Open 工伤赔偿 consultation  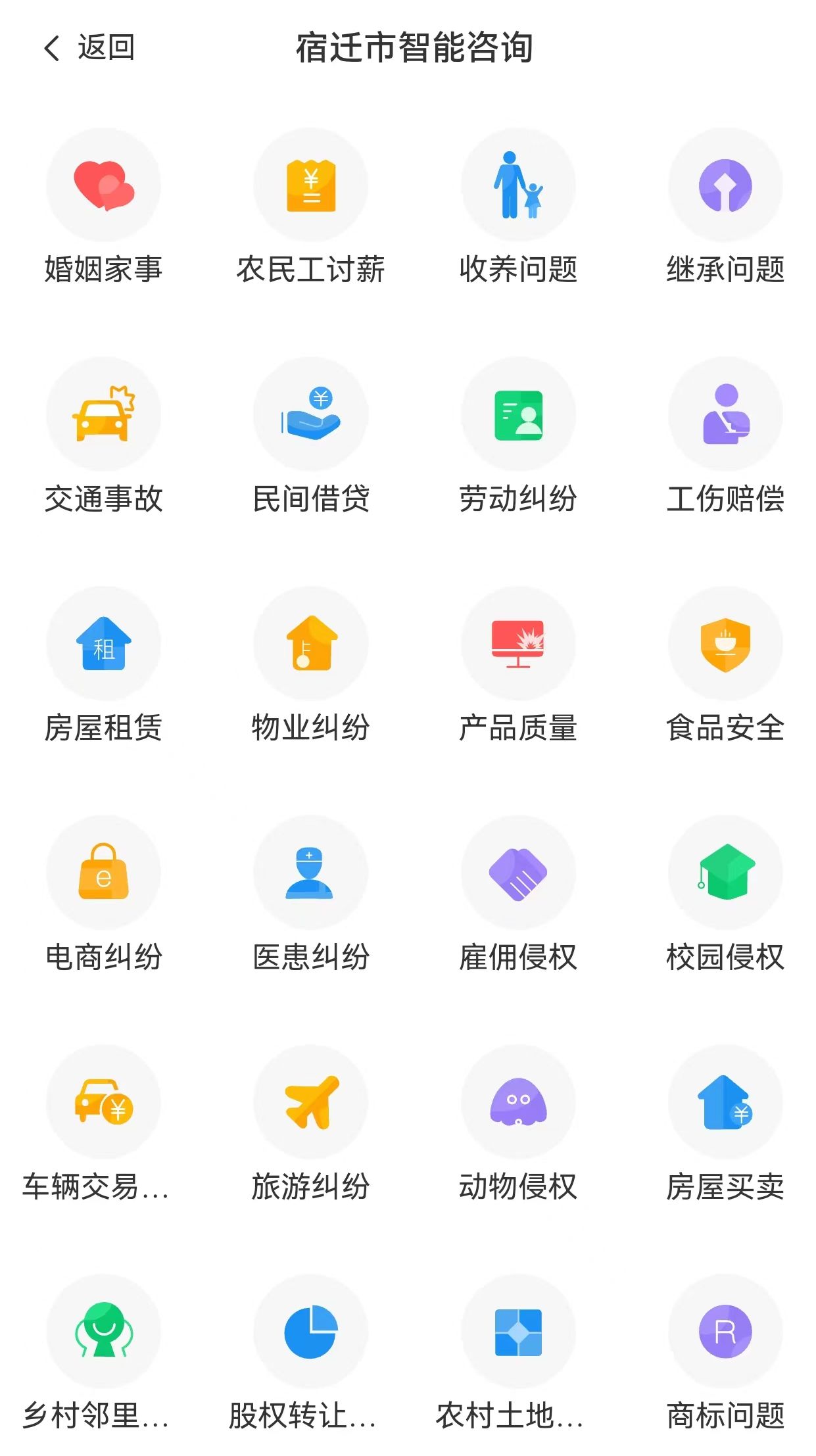tap(725, 414)
